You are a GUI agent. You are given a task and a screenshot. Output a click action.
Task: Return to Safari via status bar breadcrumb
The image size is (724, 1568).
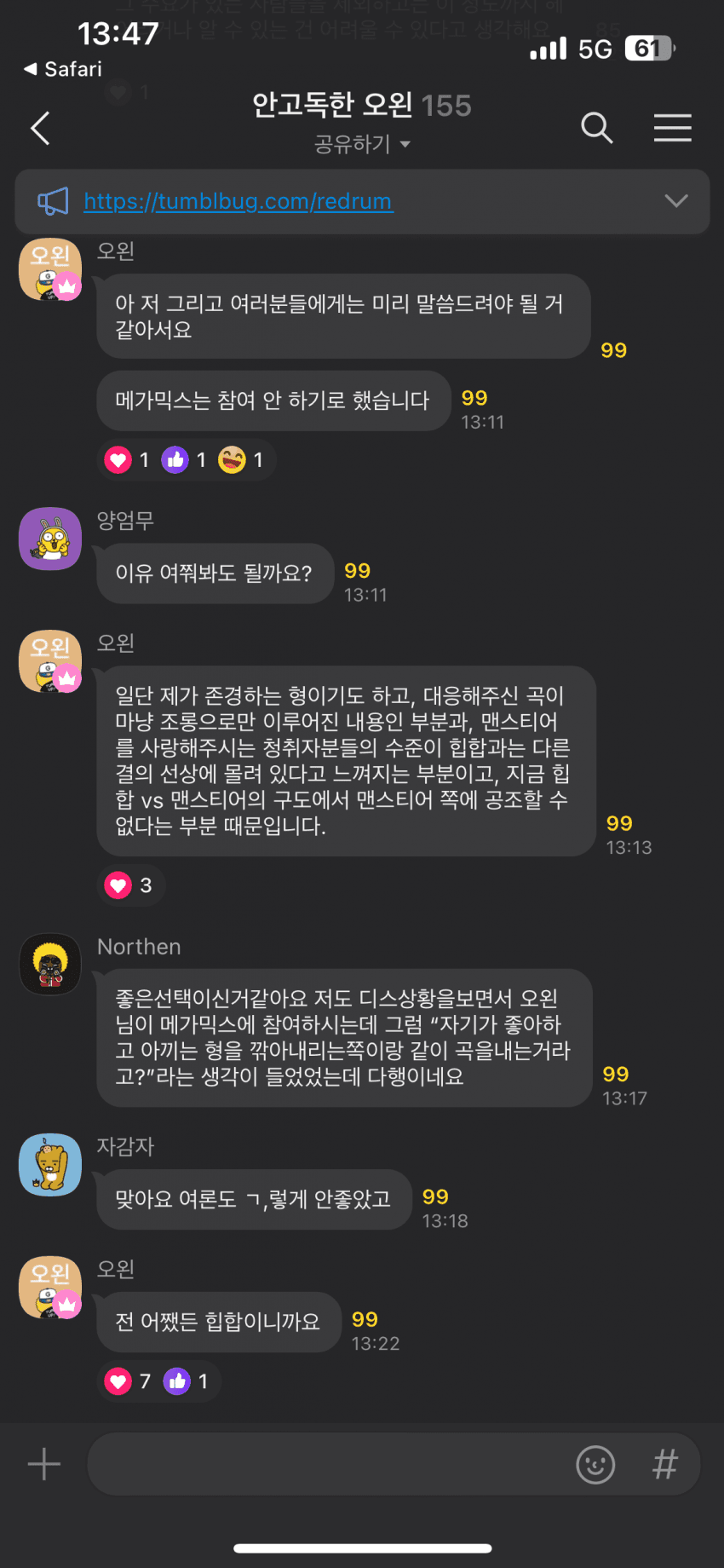click(x=63, y=69)
